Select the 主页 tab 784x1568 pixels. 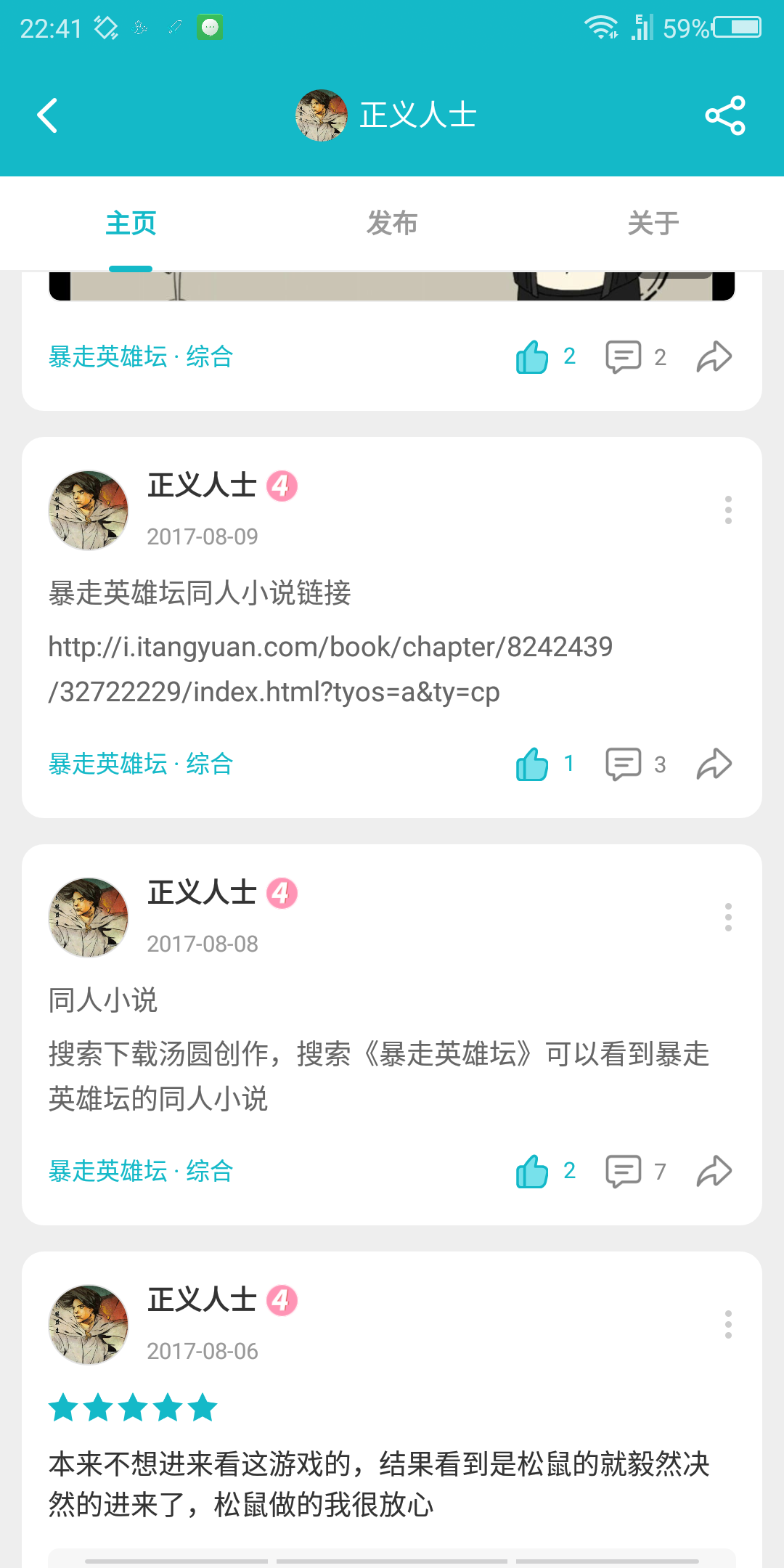131,223
